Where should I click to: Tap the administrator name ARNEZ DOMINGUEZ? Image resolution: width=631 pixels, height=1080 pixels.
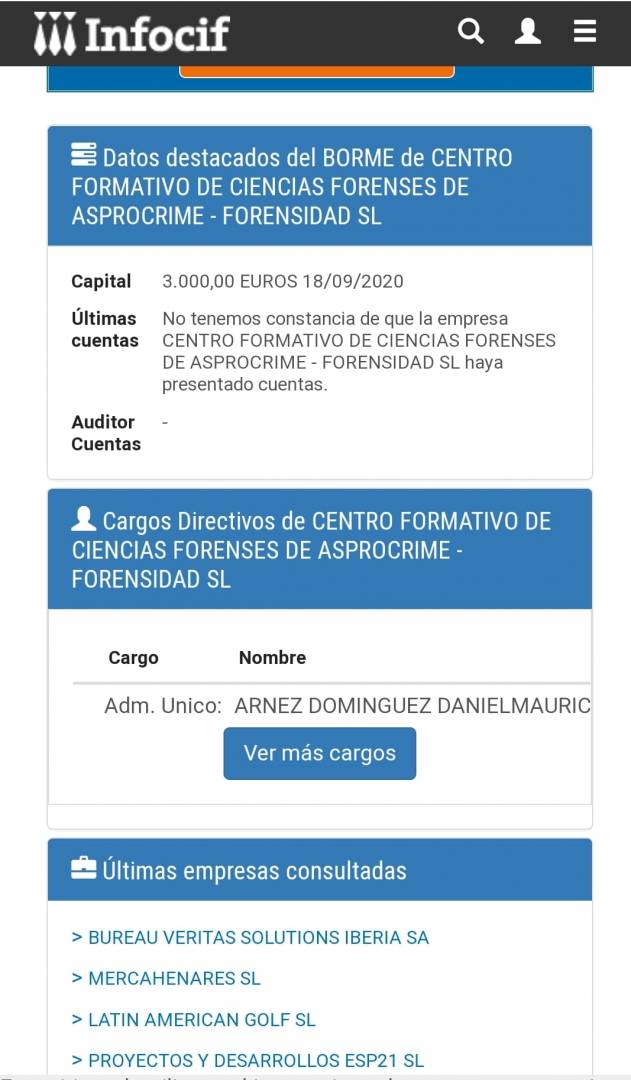pyautogui.click(x=412, y=705)
